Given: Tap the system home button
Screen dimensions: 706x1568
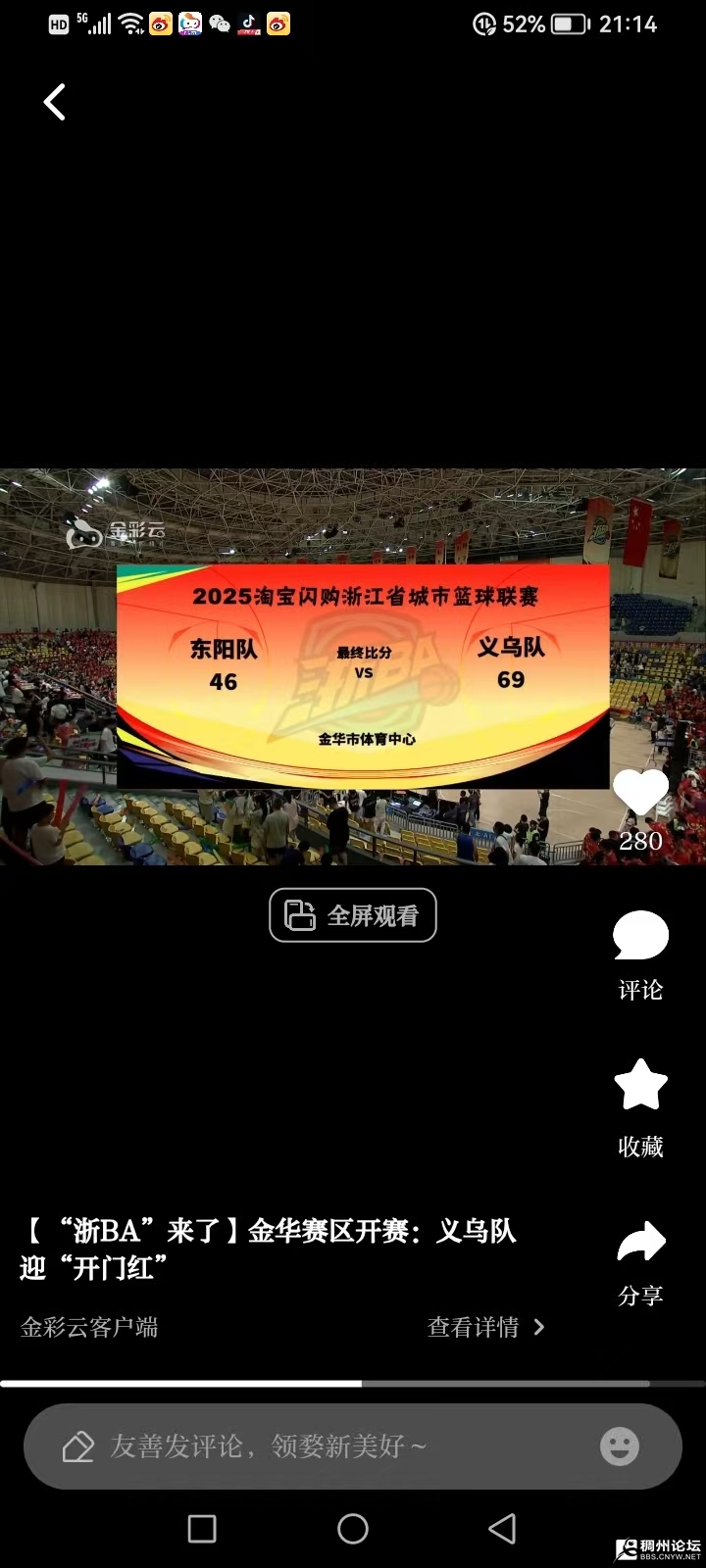Looking at the screenshot, I should (x=353, y=1529).
